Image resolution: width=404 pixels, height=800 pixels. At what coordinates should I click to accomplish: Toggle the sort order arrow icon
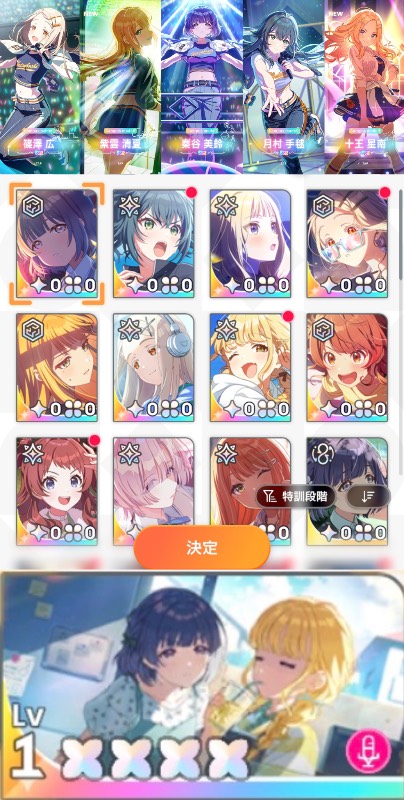tap(368, 496)
